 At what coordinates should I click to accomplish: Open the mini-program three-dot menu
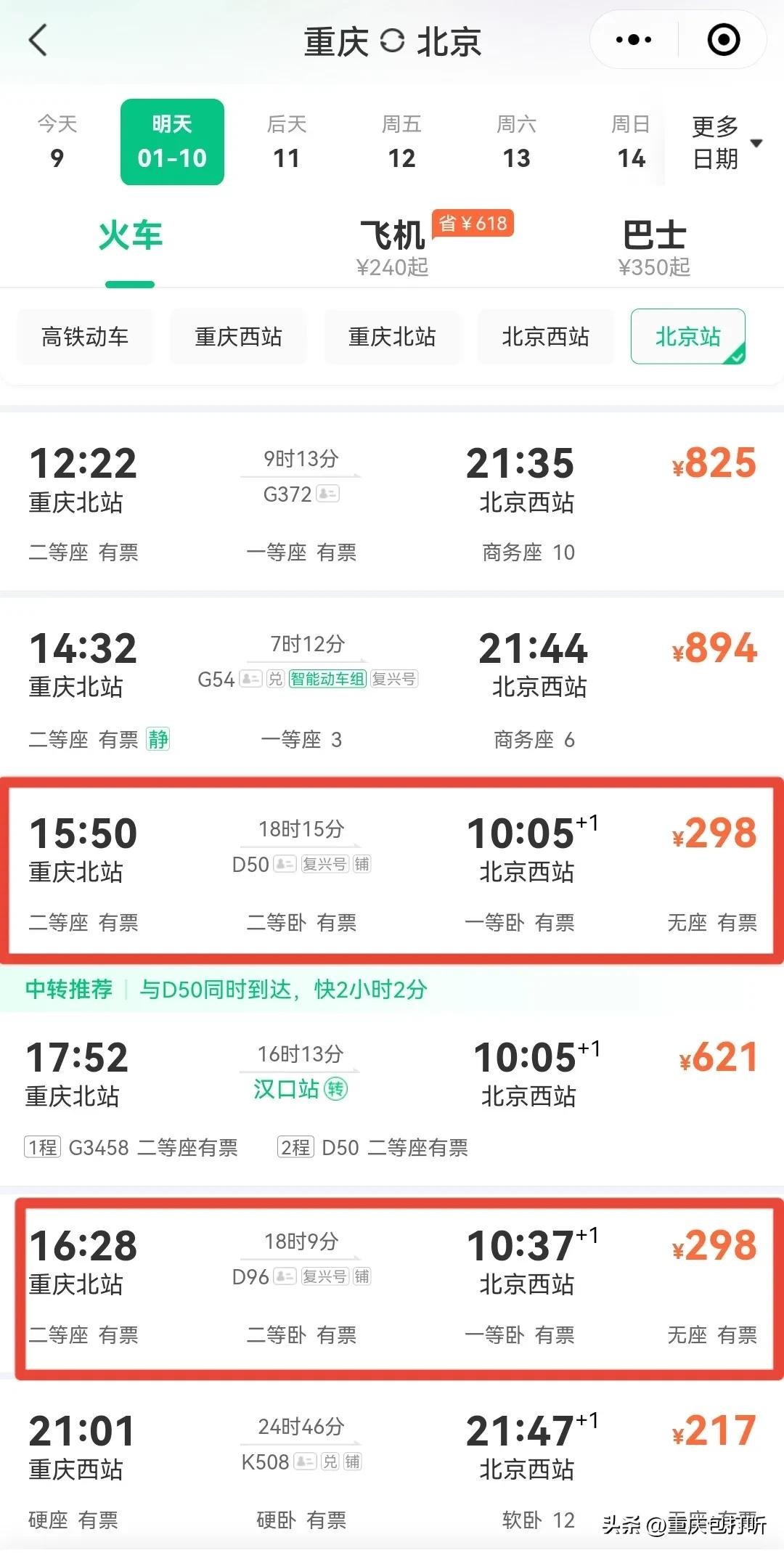coord(633,40)
